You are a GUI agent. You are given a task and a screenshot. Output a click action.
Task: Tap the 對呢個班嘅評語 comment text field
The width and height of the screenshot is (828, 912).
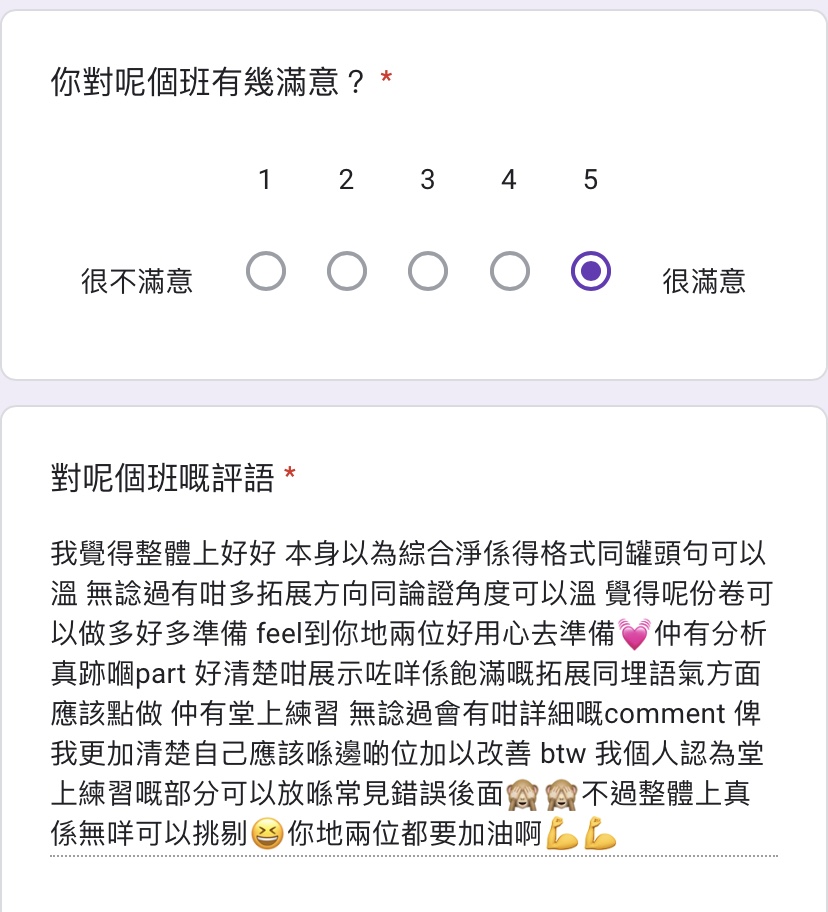pyautogui.click(x=413, y=692)
